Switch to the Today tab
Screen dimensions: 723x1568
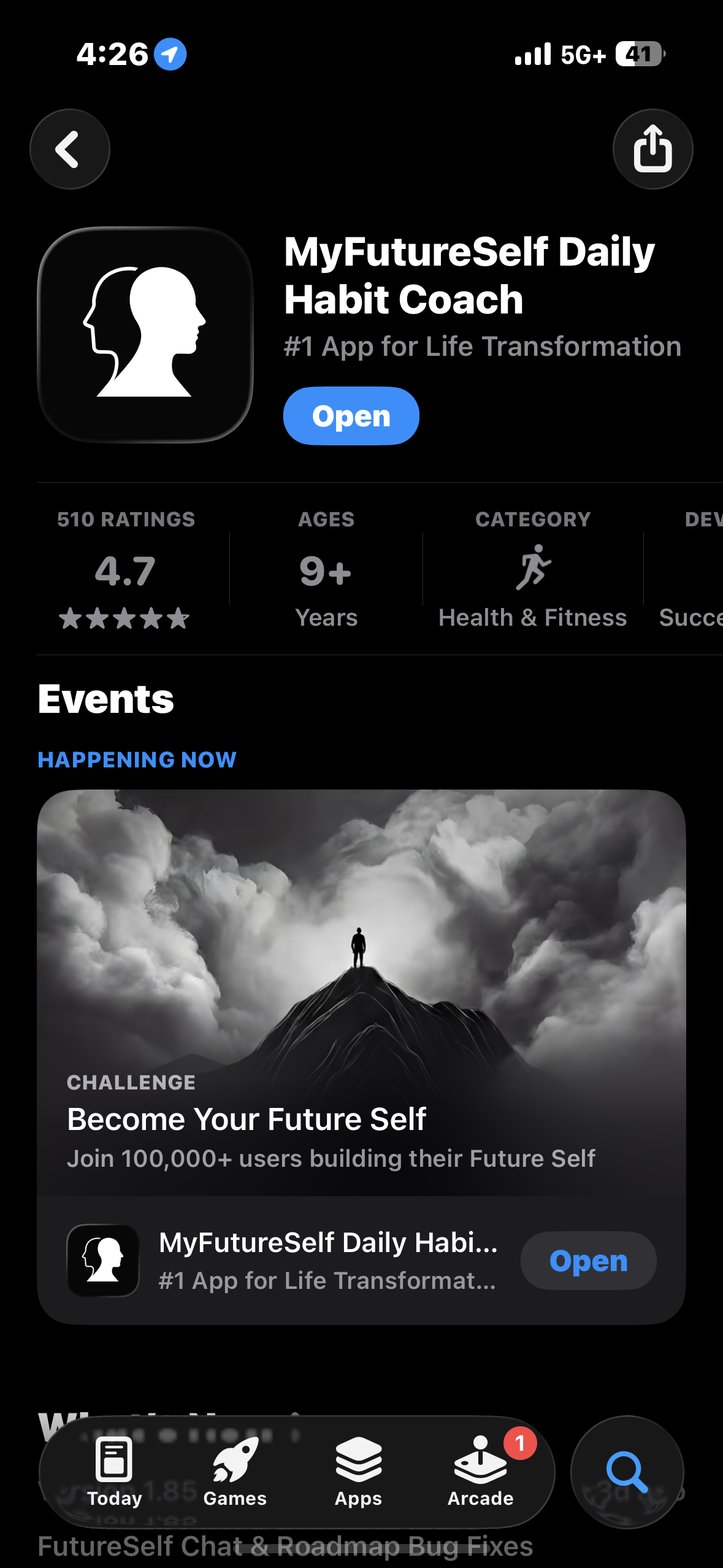click(114, 1472)
